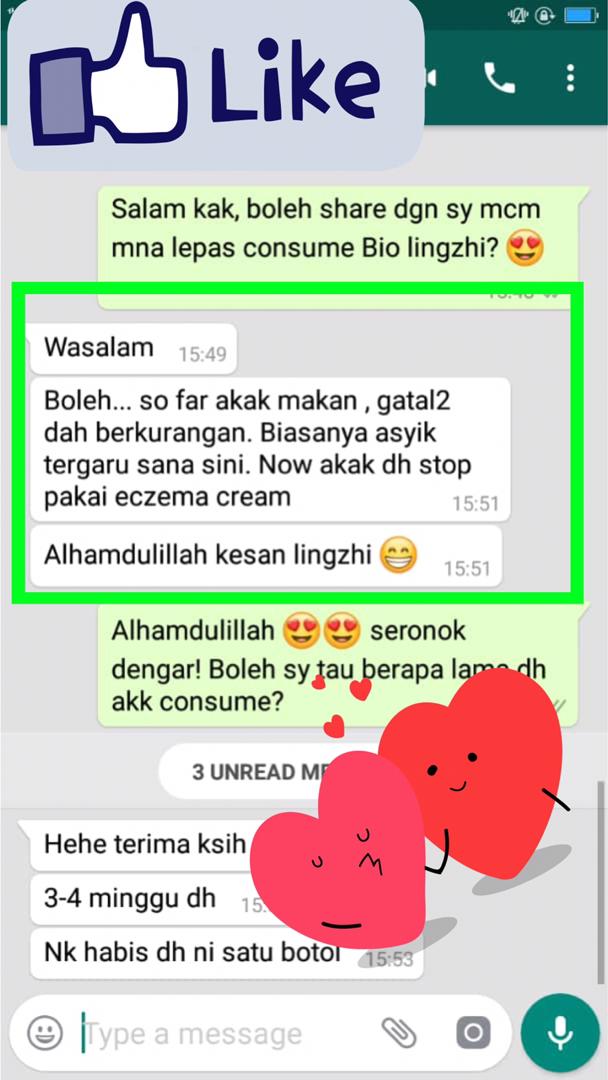This screenshot has width=608, height=1080.
Task: Tap the Type a message field
Action: [220, 1033]
